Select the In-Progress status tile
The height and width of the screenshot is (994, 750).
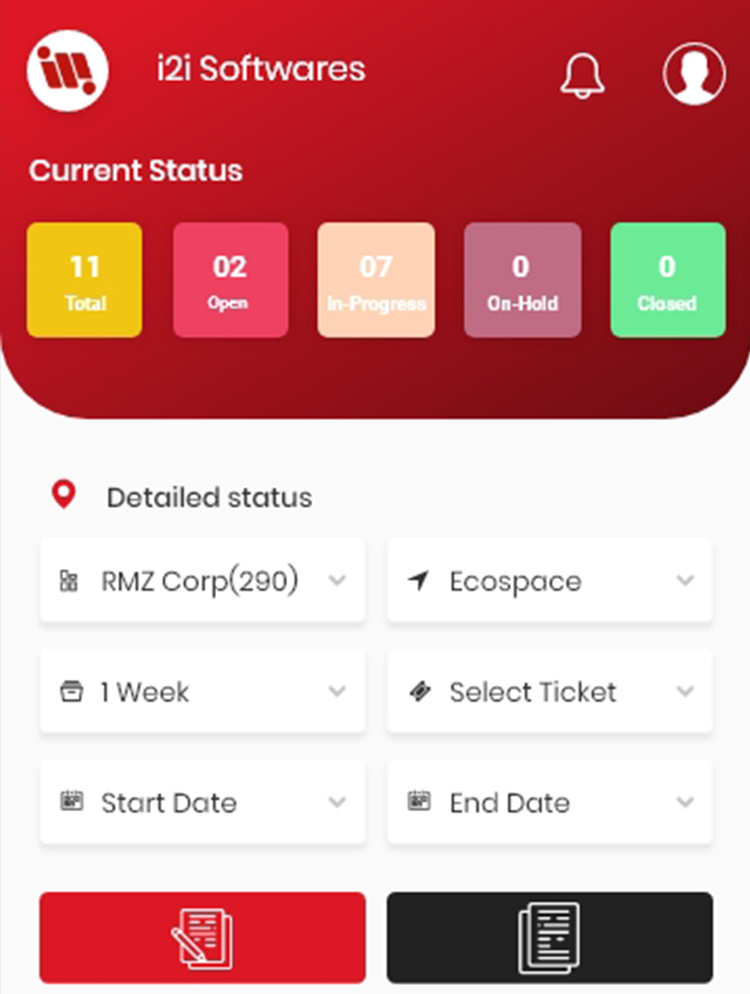[x=376, y=280]
